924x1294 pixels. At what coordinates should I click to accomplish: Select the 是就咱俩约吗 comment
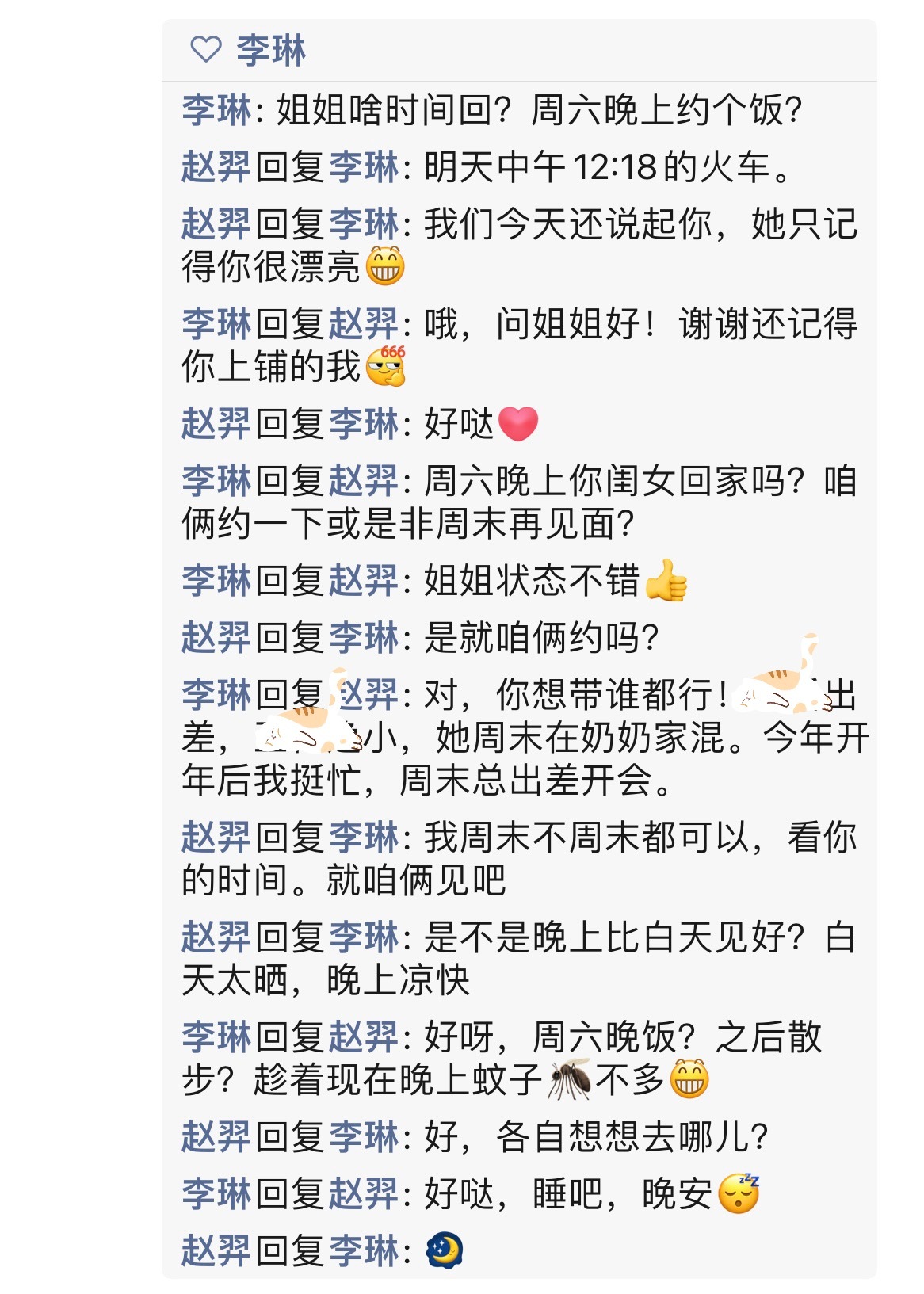pos(539,638)
